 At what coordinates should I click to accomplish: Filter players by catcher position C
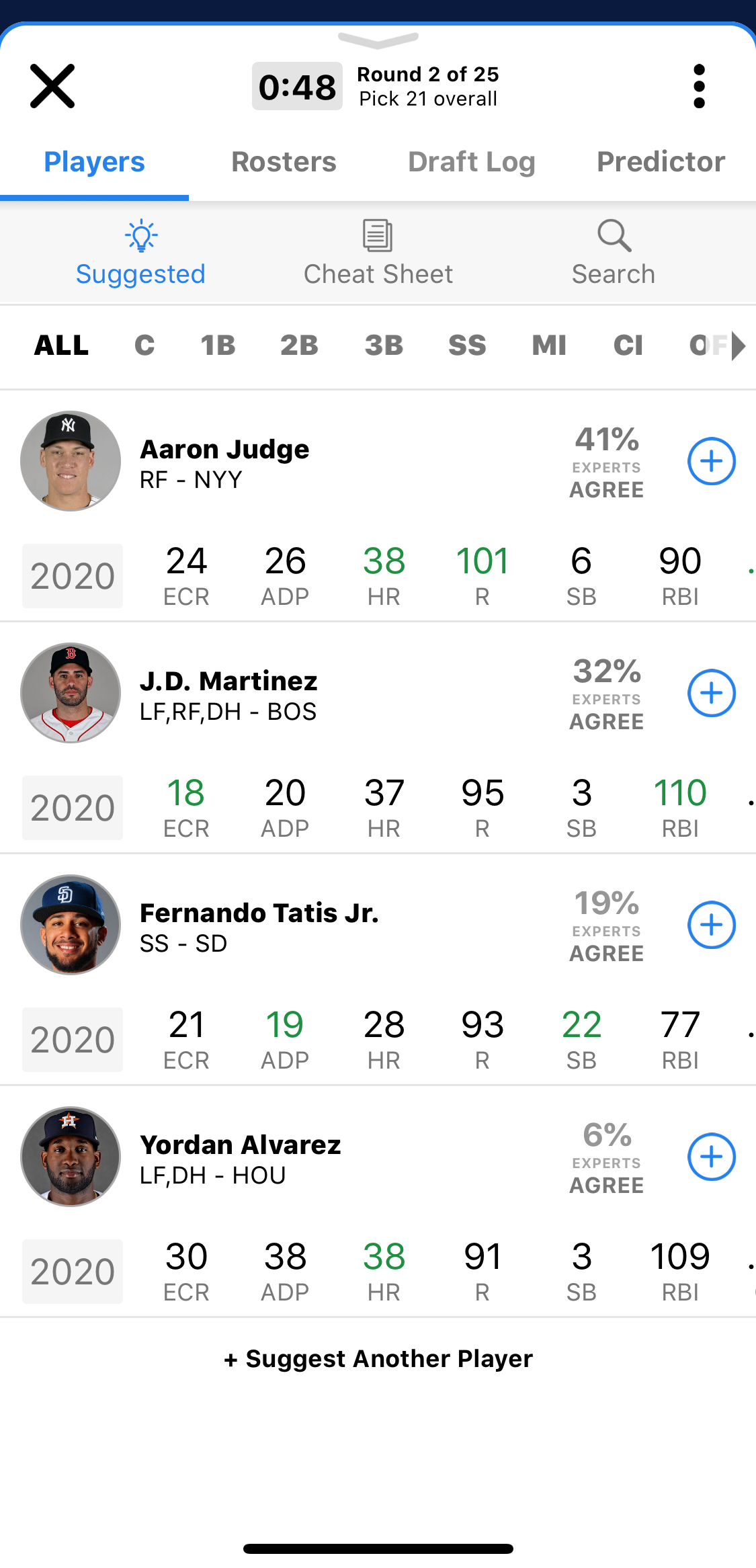tap(144, 345)
